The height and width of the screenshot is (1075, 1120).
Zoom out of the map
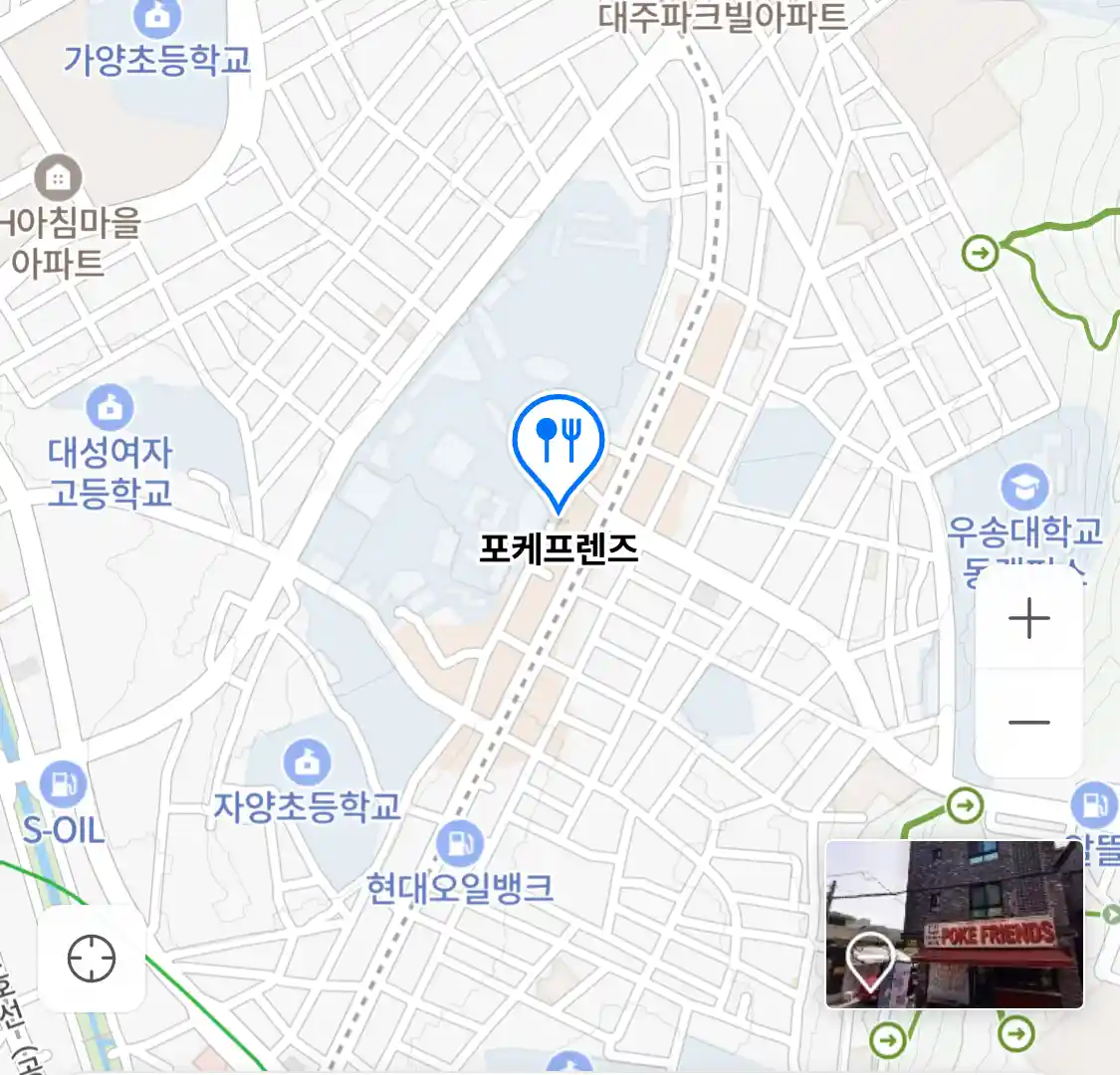[x=1028, y=722]
